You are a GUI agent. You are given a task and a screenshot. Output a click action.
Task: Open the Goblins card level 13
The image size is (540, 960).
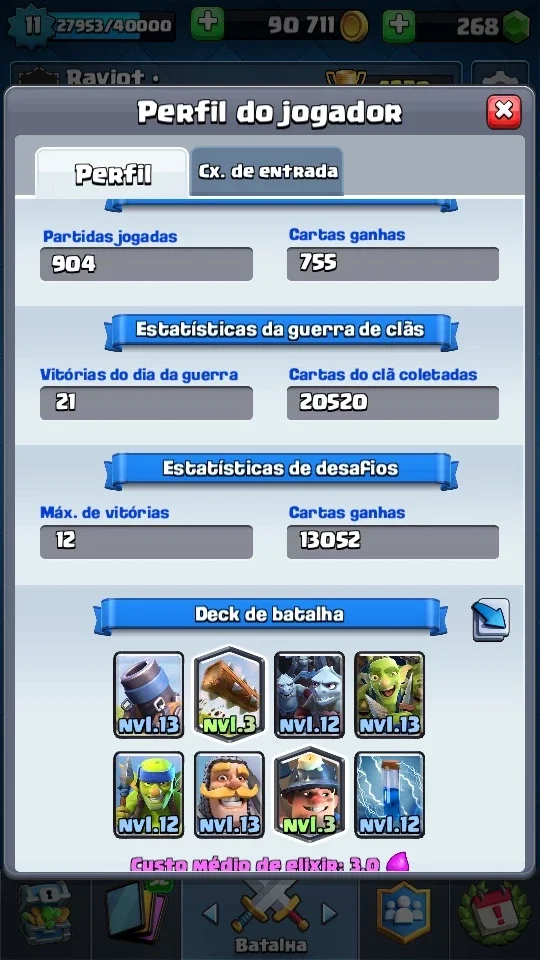[x=389, y=694]
